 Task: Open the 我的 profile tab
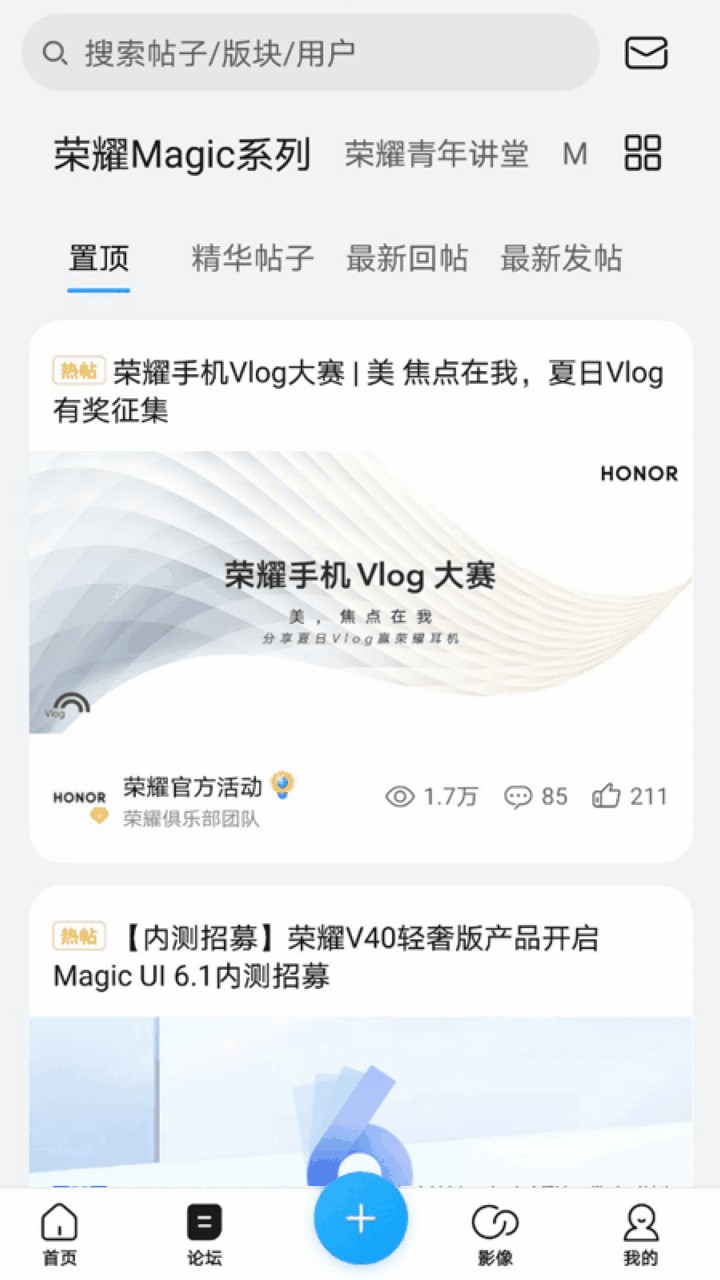coord(640,1234)
